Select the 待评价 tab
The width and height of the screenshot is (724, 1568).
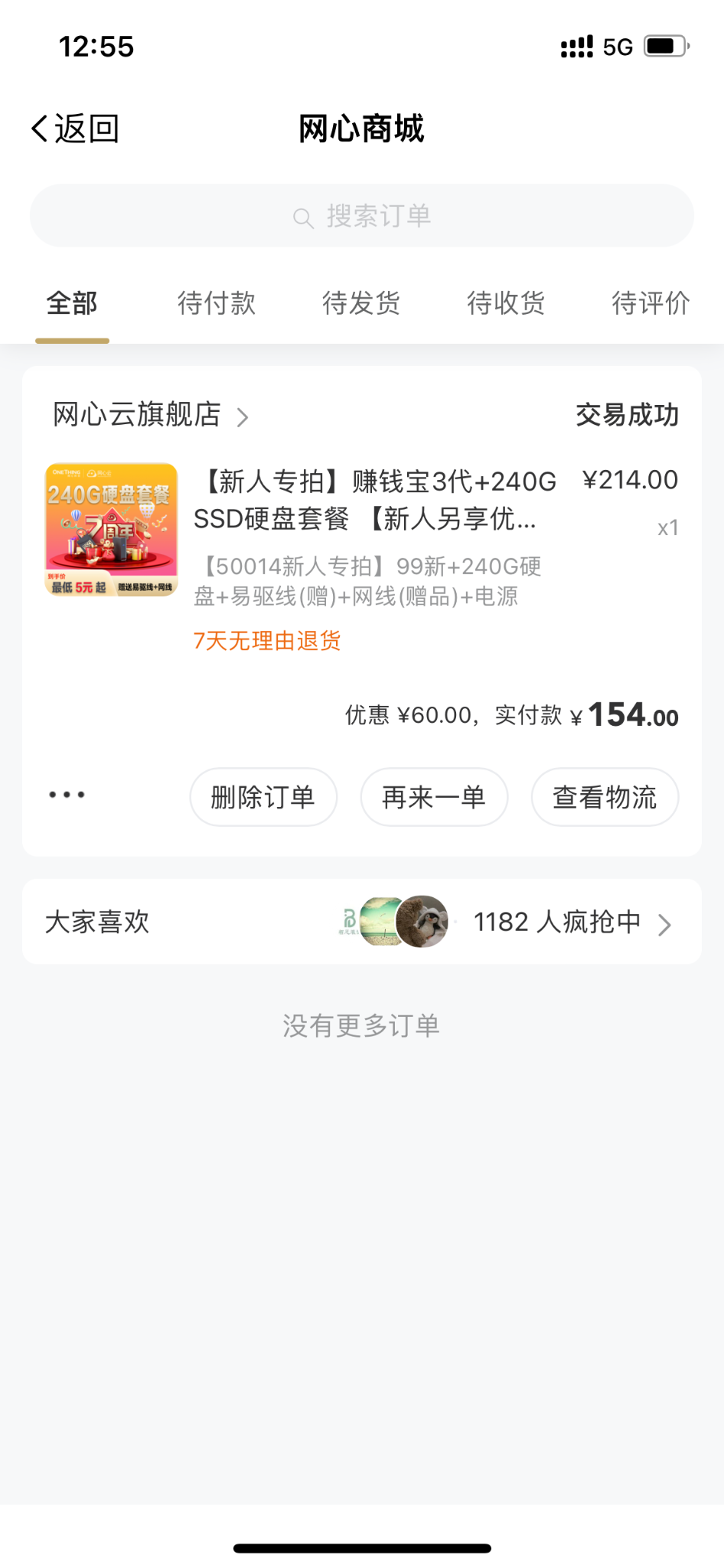651,304
